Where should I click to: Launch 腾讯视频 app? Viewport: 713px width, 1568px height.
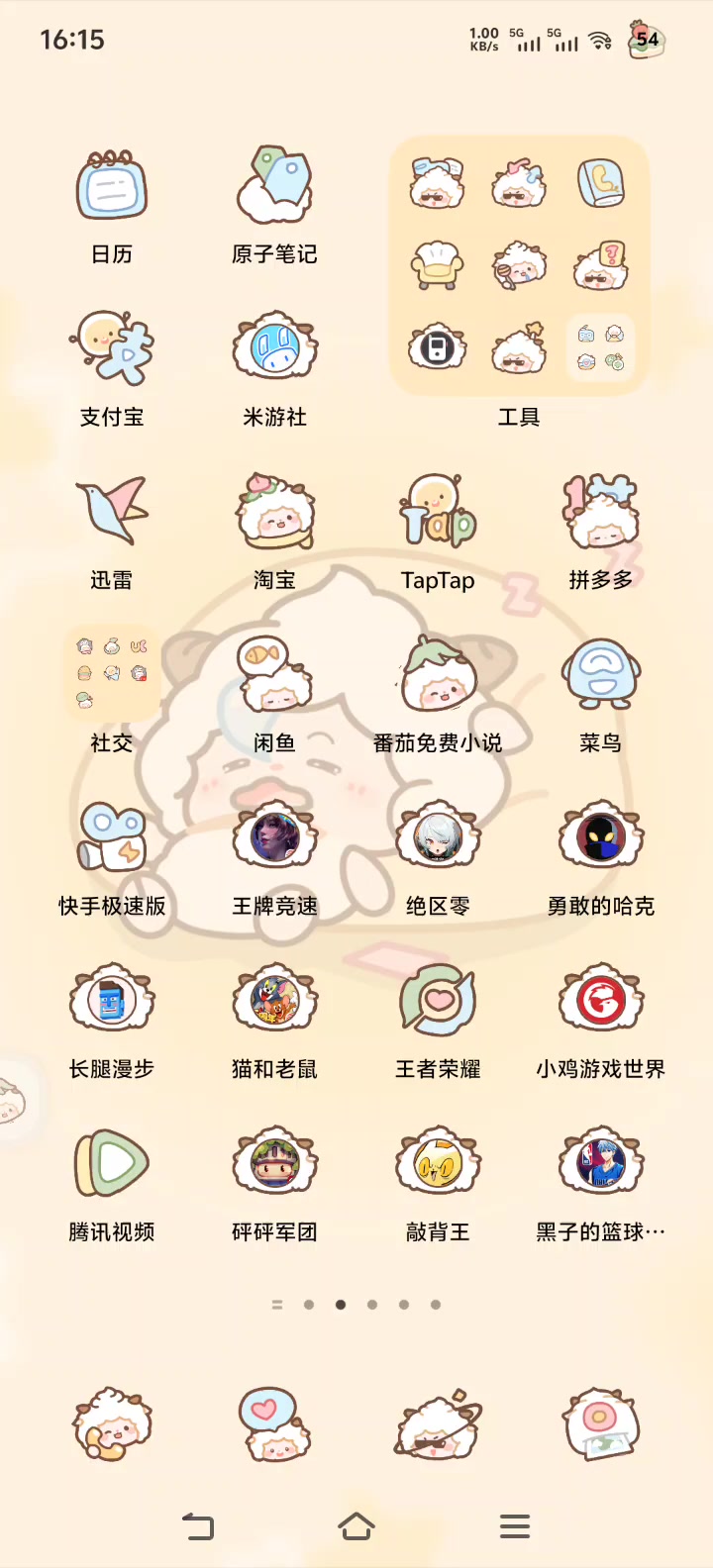(x=112, y=1163)
